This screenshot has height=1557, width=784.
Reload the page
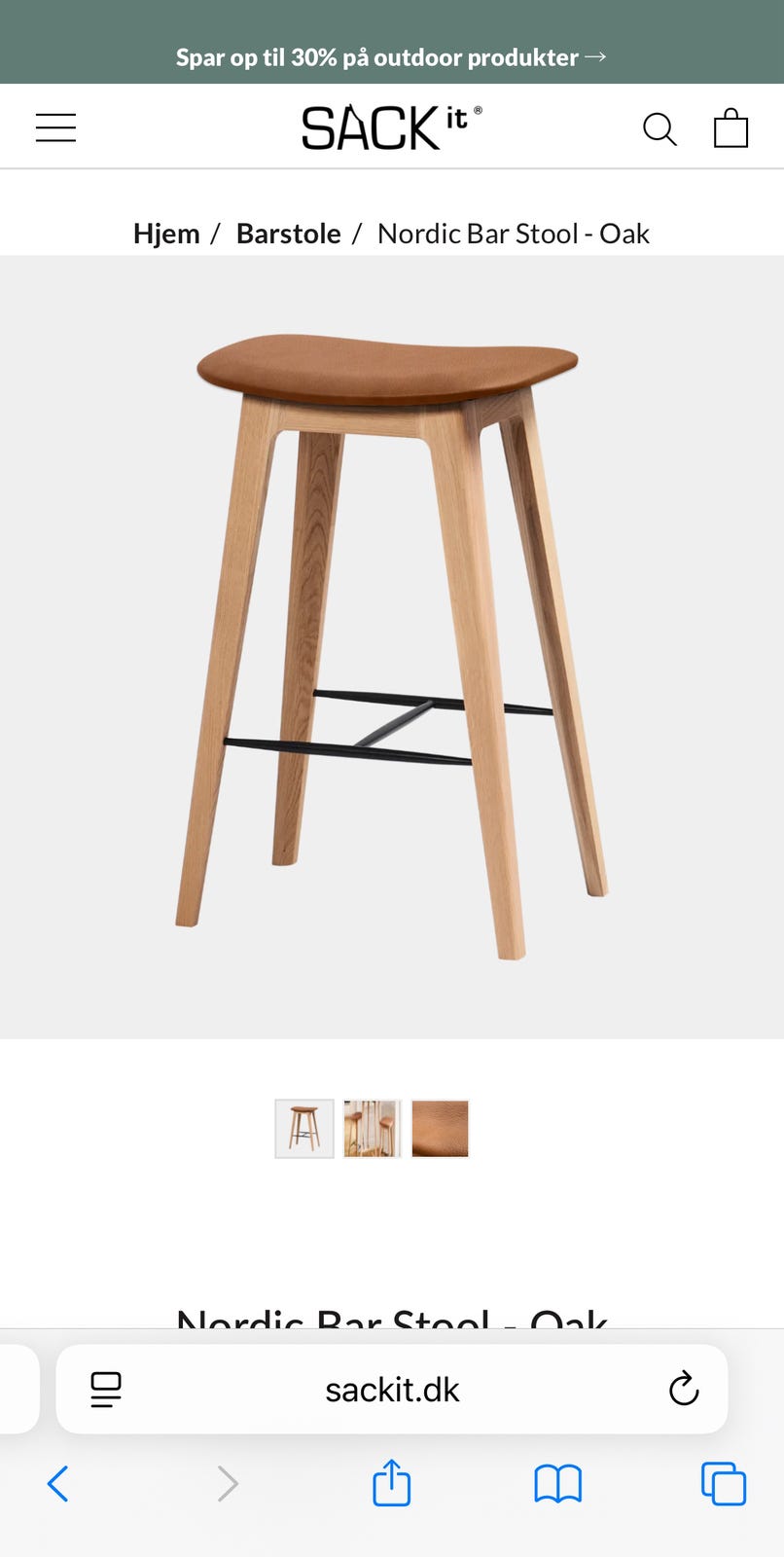coord(684,1389)
